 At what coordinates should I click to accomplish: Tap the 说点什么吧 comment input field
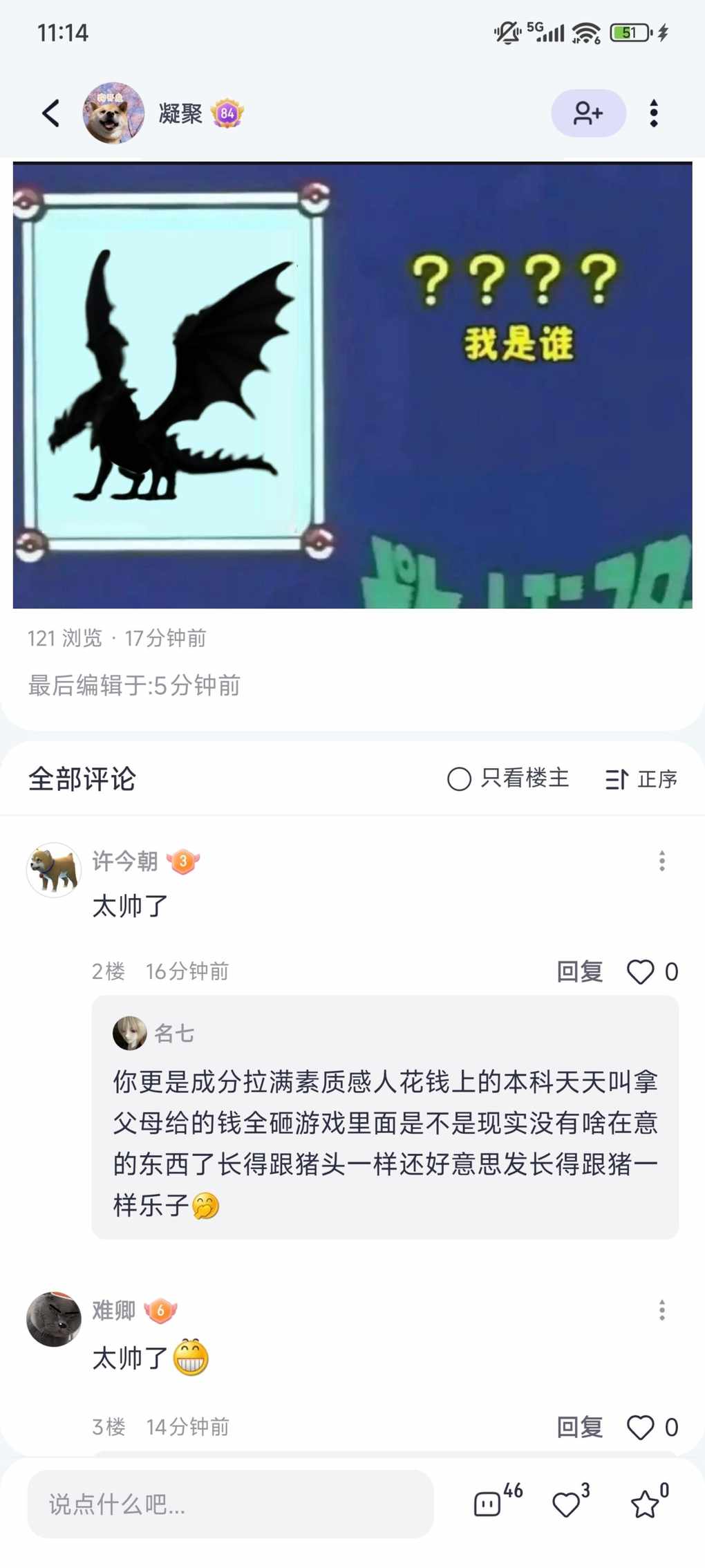tap(230, 1504)
